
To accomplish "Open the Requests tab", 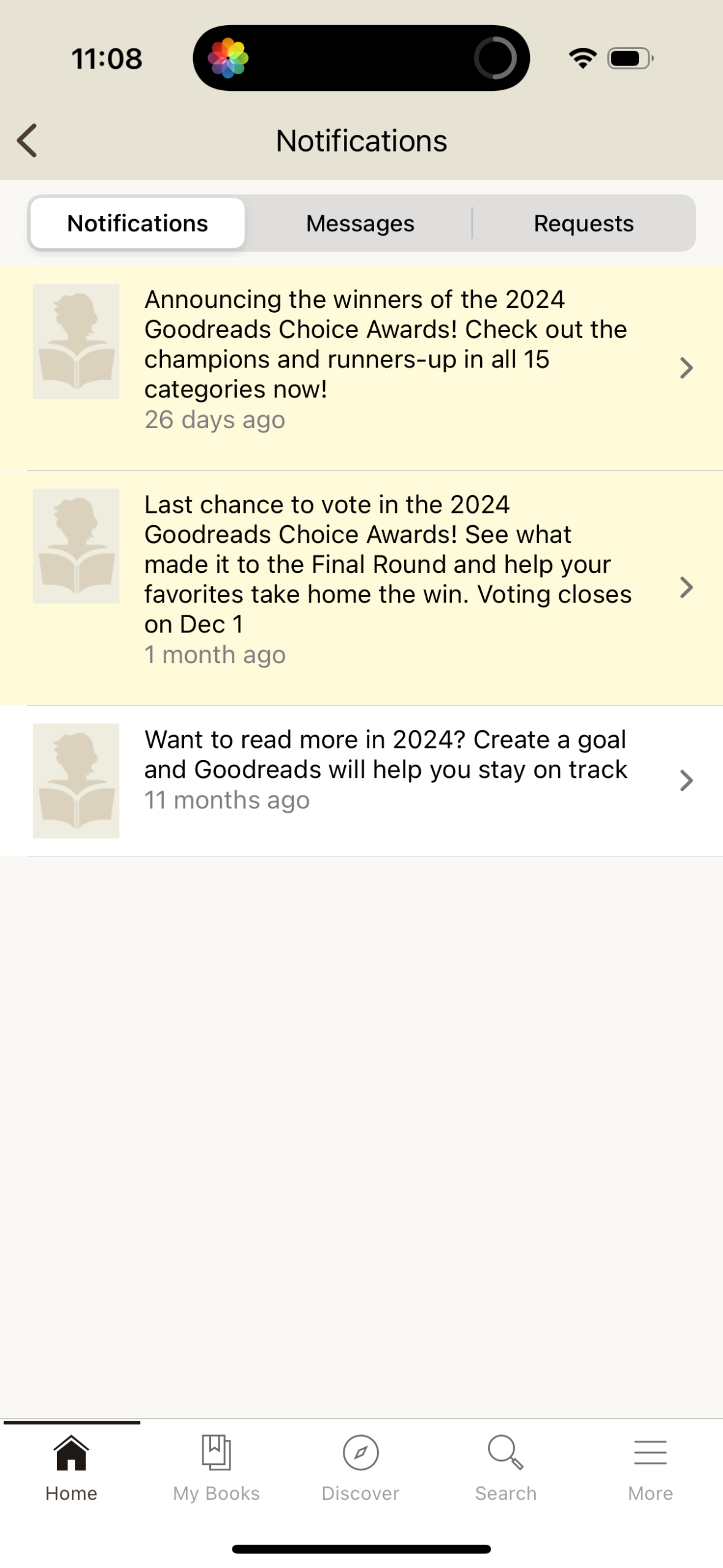I will click(x=583, y=223).
